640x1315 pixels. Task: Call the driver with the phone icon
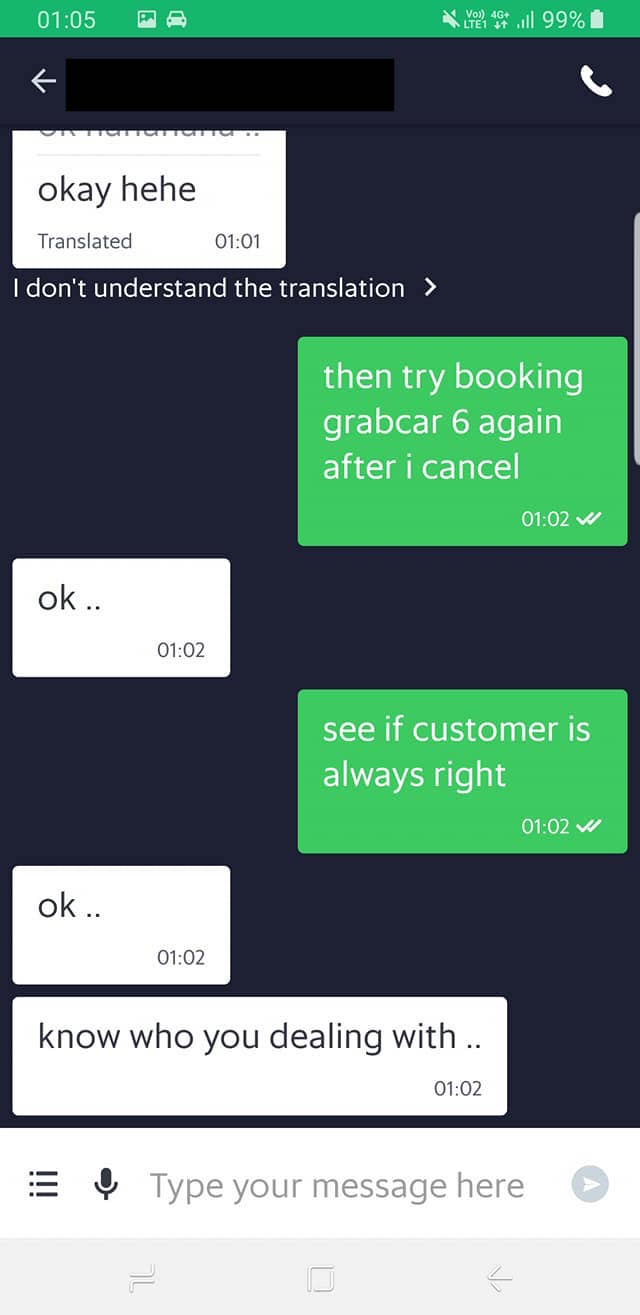[x=596, y=82]
